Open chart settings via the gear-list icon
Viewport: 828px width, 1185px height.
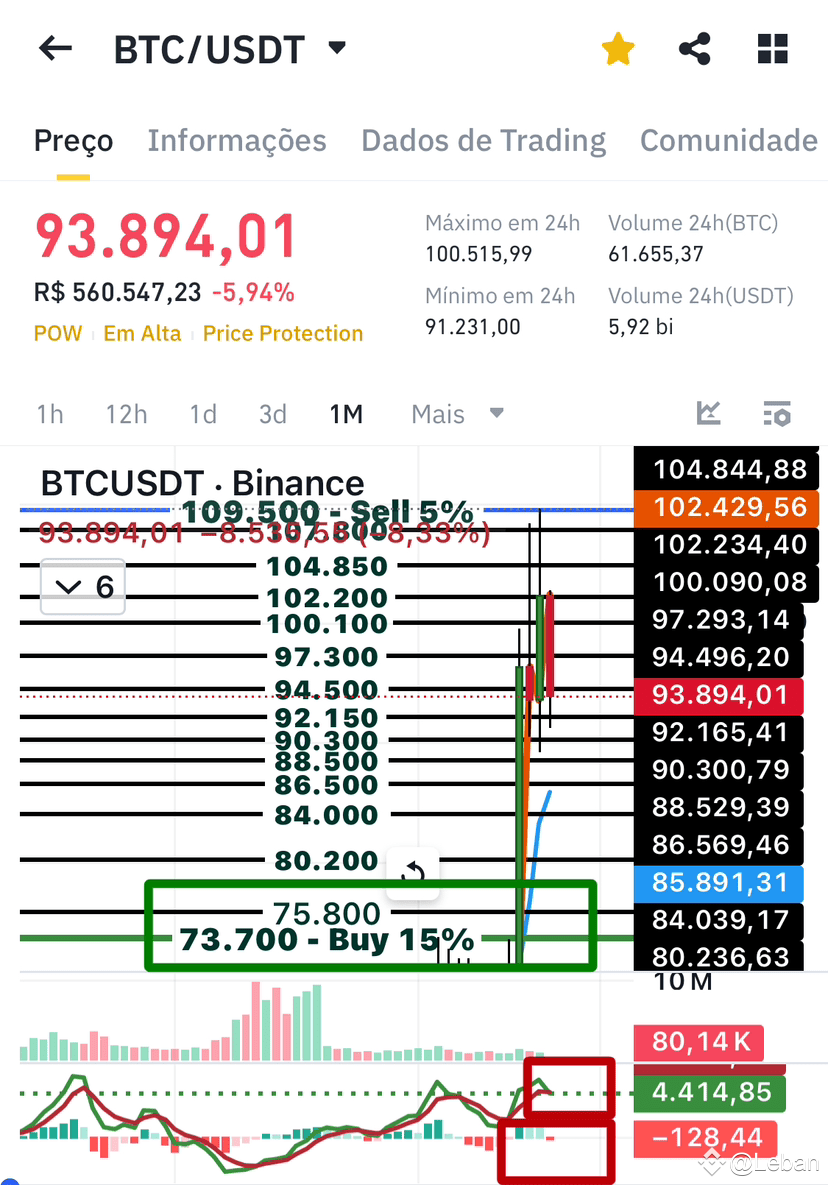coord(777,413)
